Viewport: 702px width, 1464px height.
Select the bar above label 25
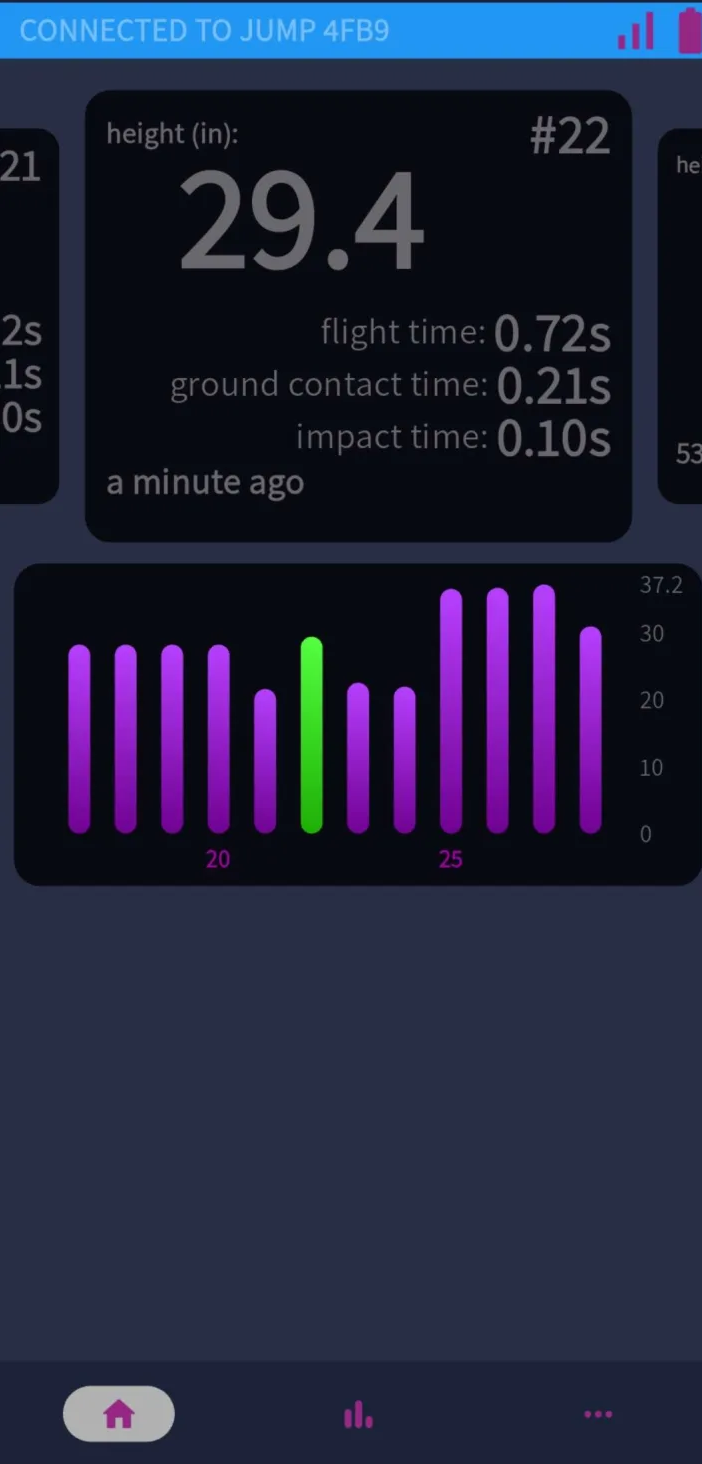coord(451,711)
